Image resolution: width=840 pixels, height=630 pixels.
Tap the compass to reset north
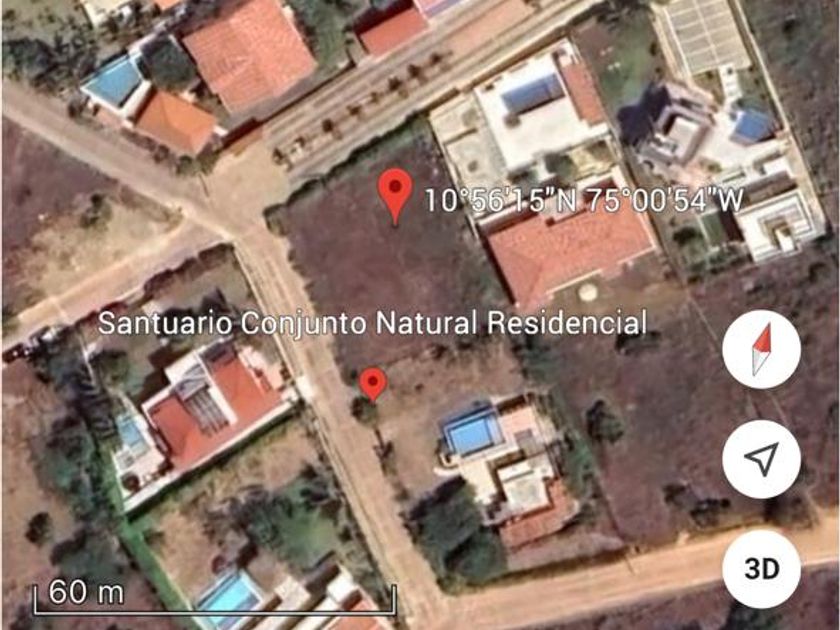[x=761, y=349]
